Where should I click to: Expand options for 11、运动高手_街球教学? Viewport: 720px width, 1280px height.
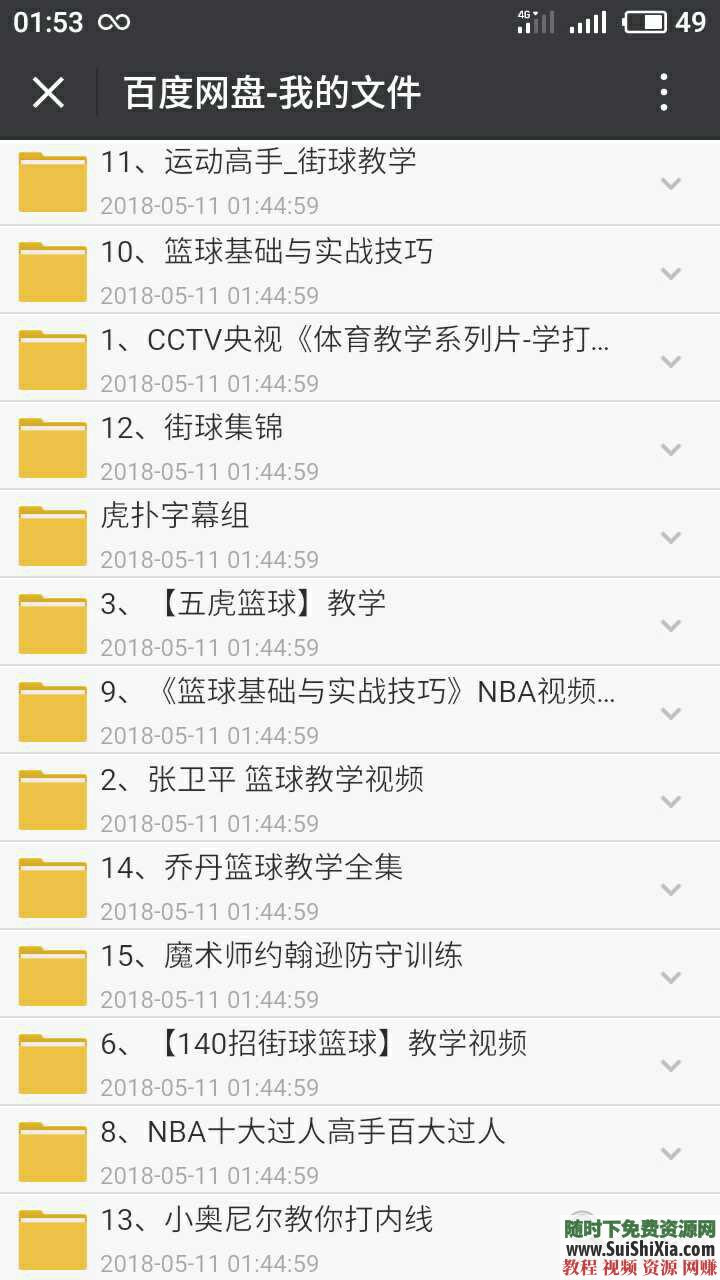[x=671, y=184]
